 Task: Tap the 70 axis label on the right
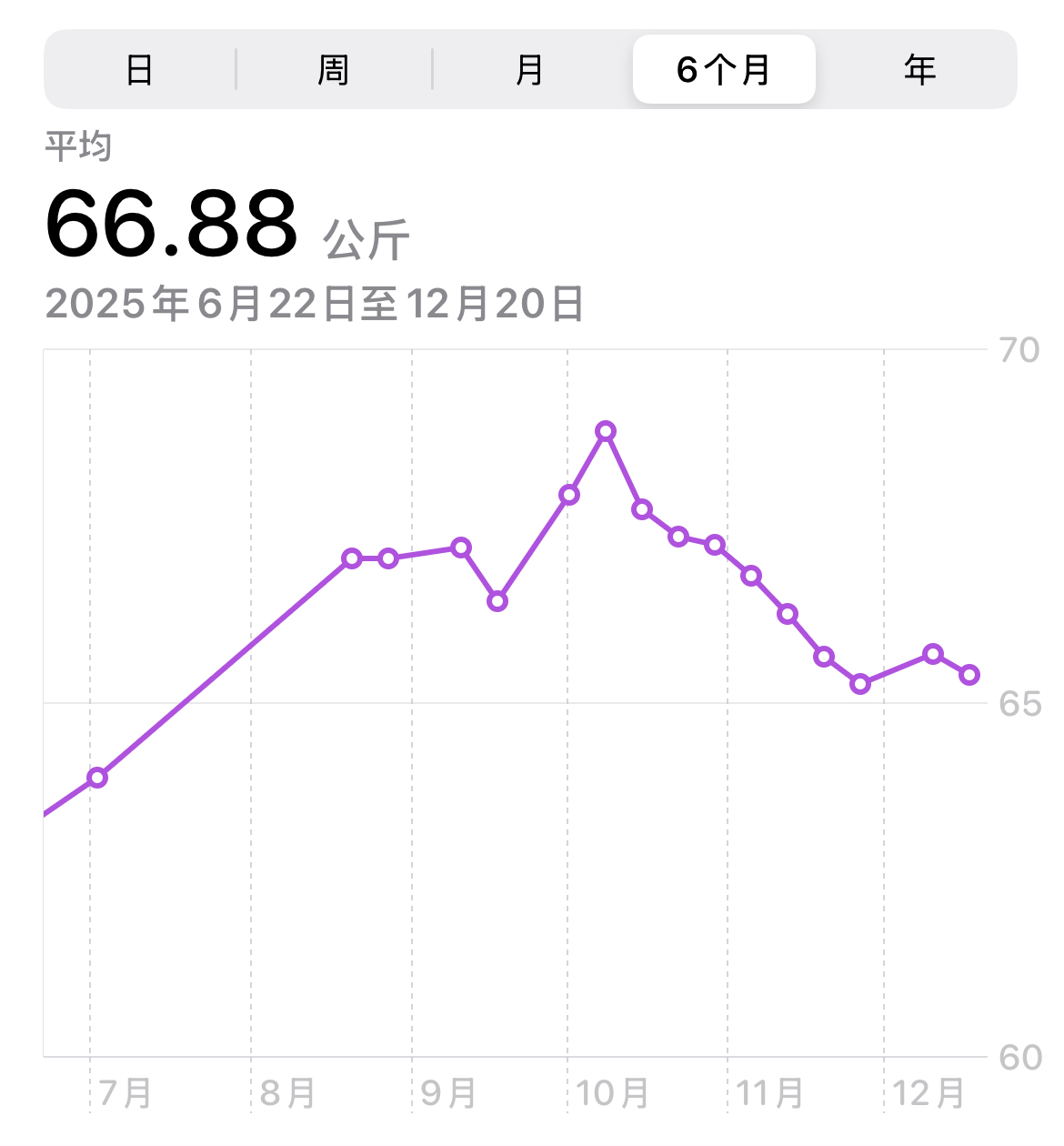(1020, 347)
